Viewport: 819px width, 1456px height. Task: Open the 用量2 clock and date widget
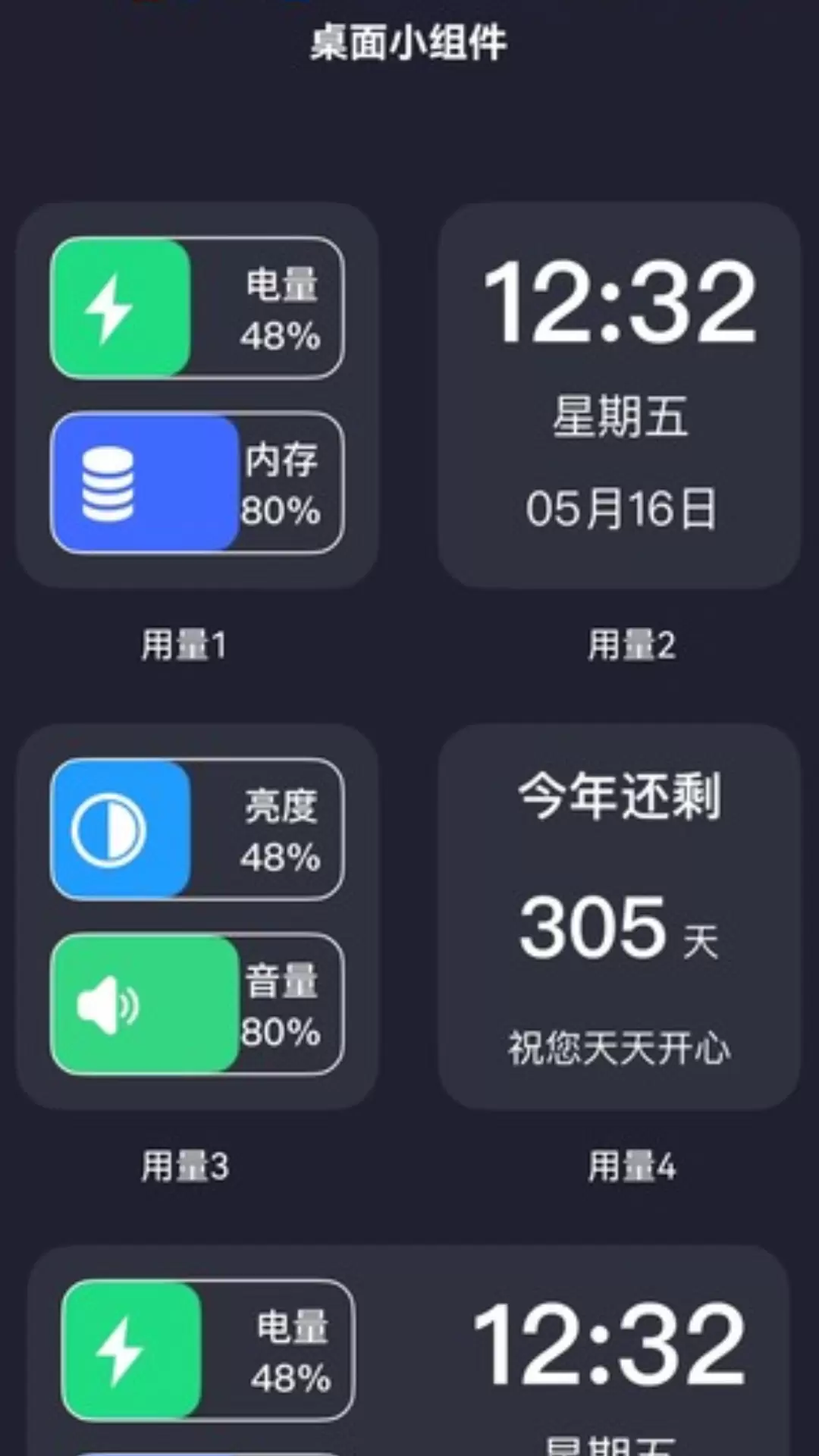tap(619, 395)
